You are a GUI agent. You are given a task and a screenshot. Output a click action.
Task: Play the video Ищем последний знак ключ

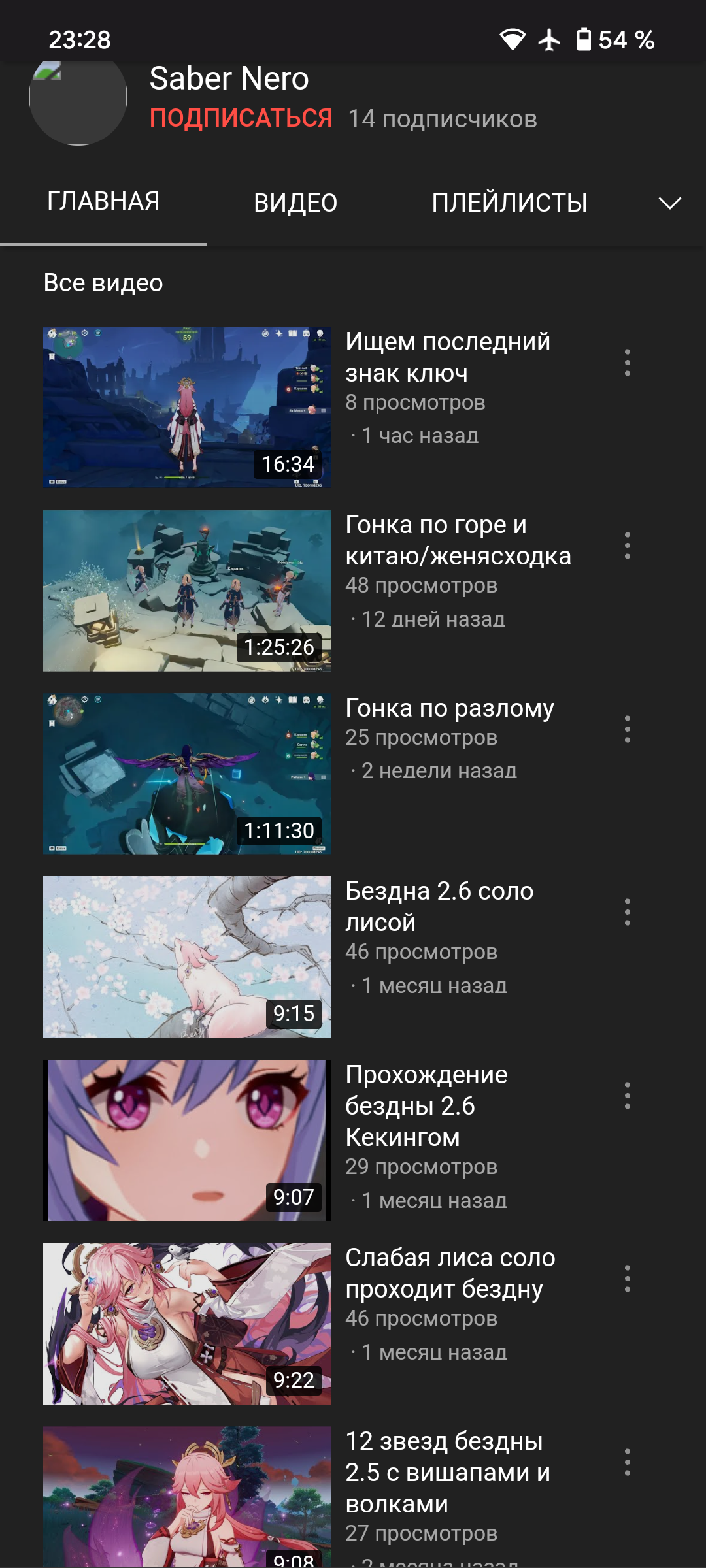(x=187, y=407)
